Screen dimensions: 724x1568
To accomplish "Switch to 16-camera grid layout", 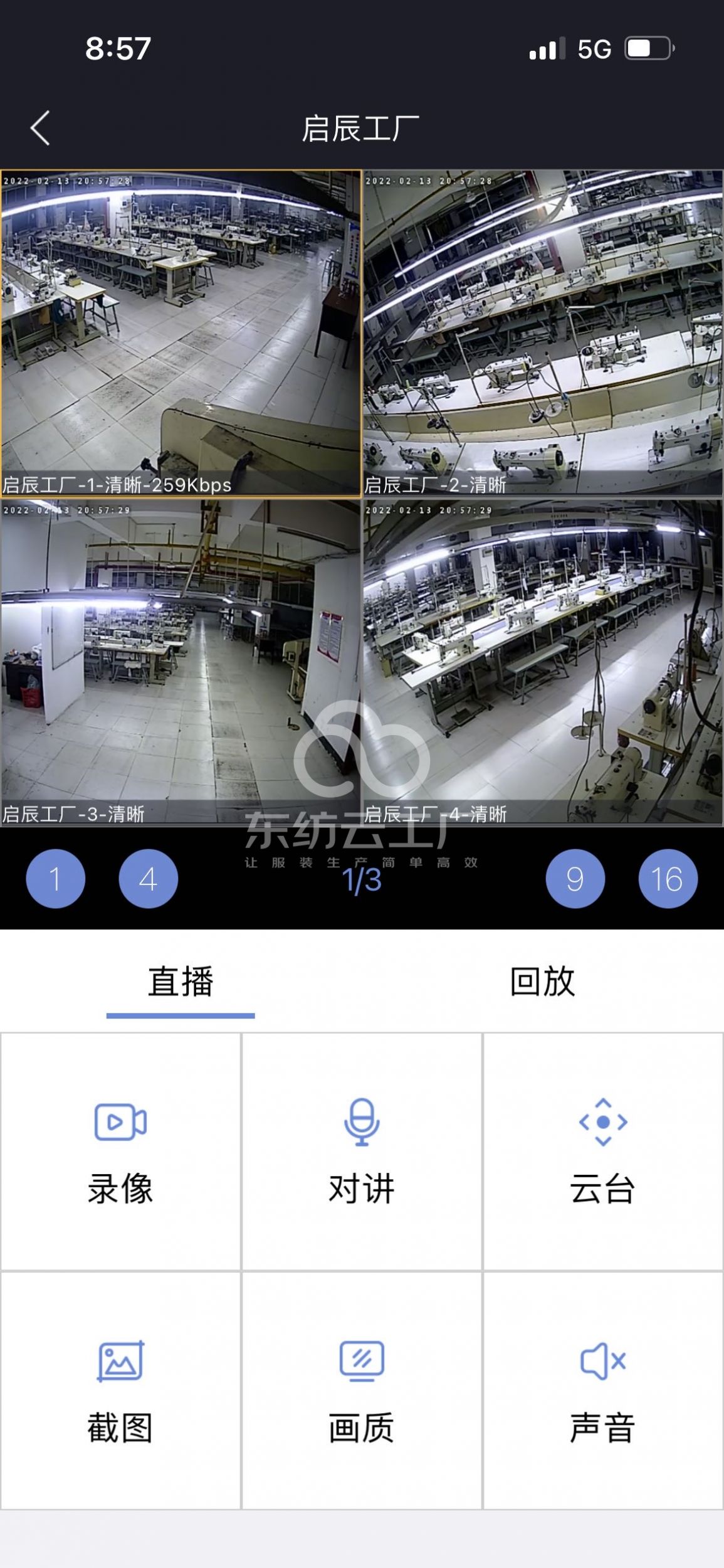I will 668,879.
